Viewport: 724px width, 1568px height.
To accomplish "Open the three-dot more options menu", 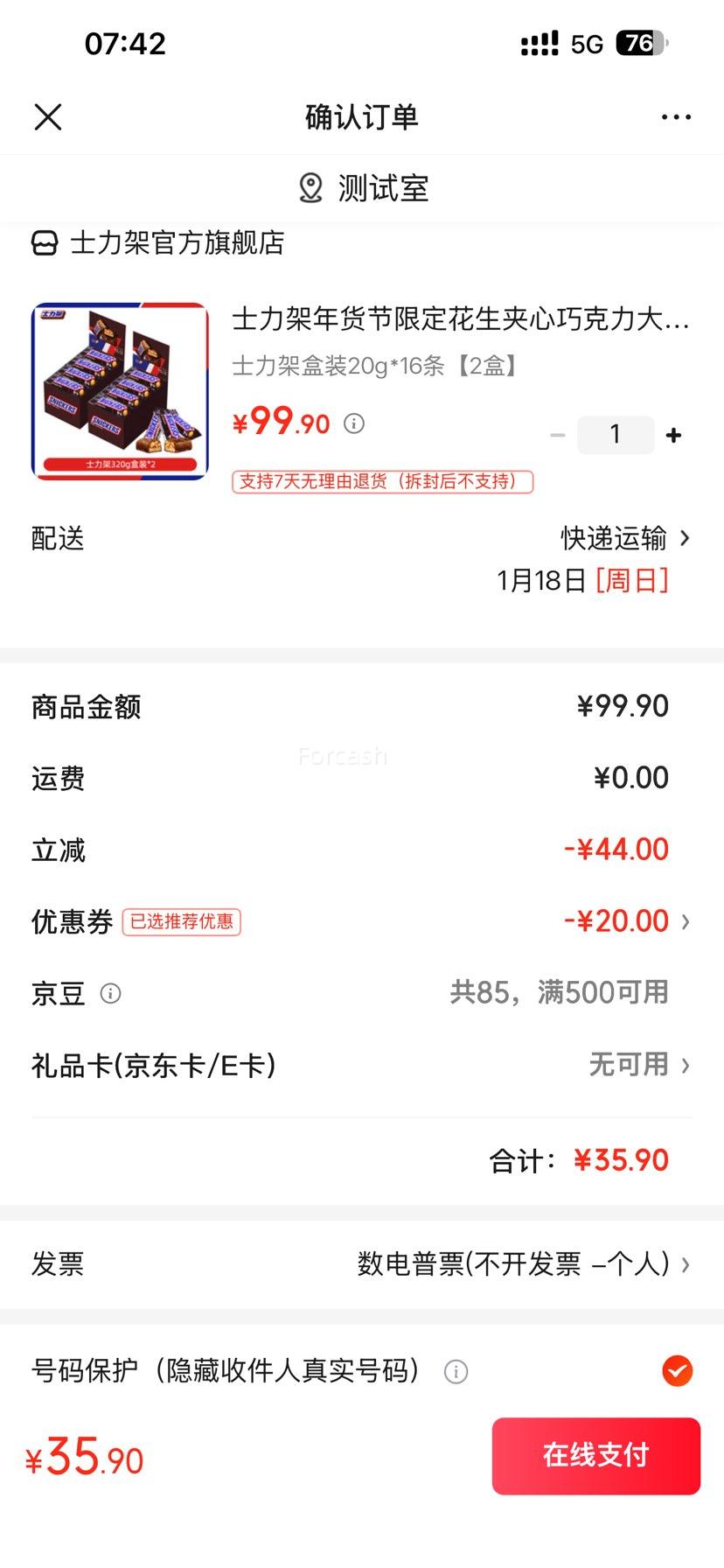I will pos(675,115).
